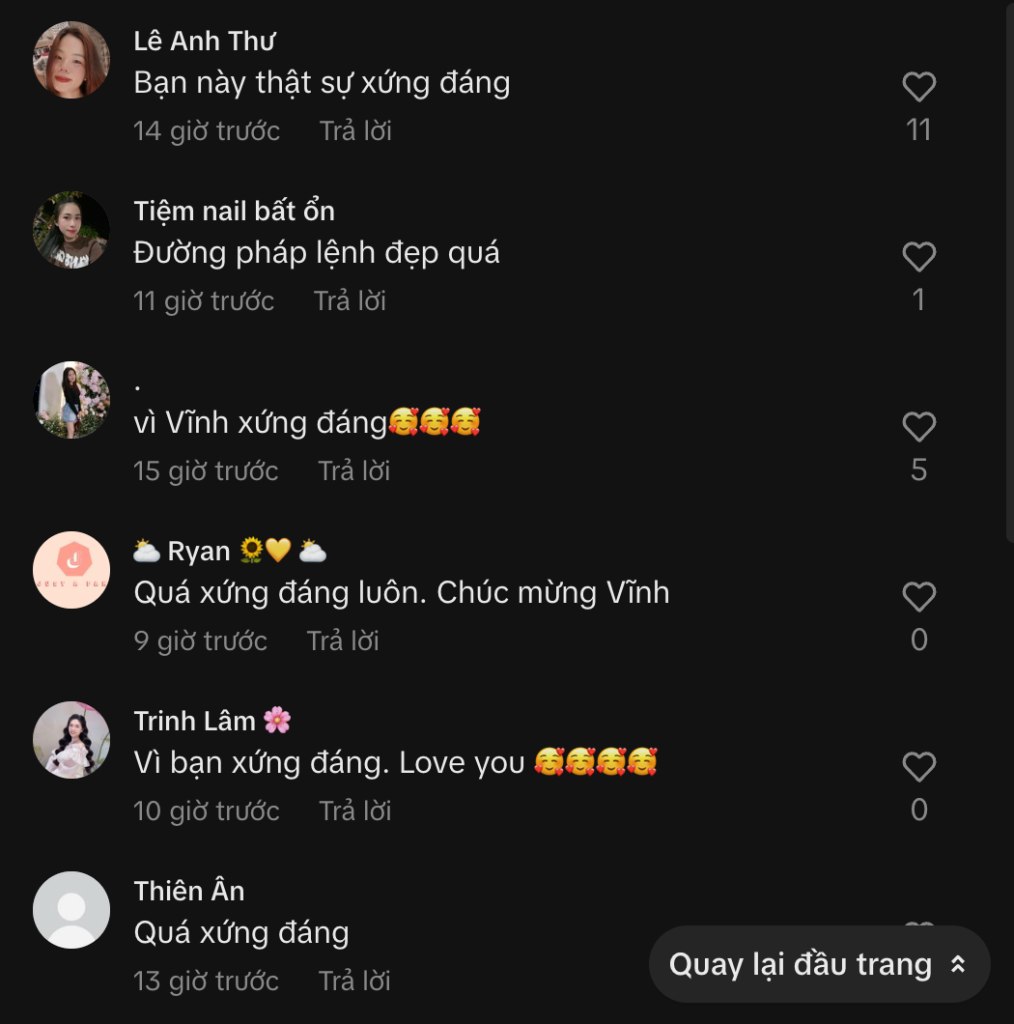Tap the heart next to Thiên Ân's comment
The width and height of the screenshot is (1014, 1024).
click(918, 927)
